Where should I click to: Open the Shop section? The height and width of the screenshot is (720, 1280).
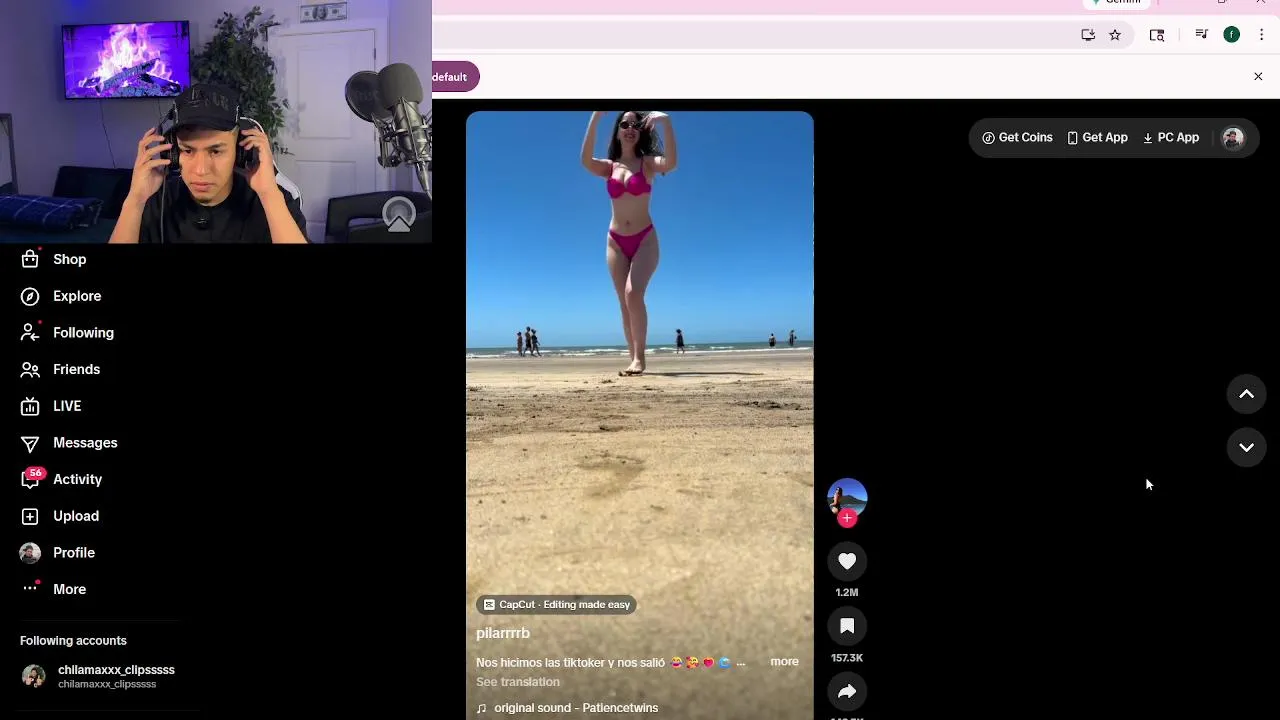point(68,260)
